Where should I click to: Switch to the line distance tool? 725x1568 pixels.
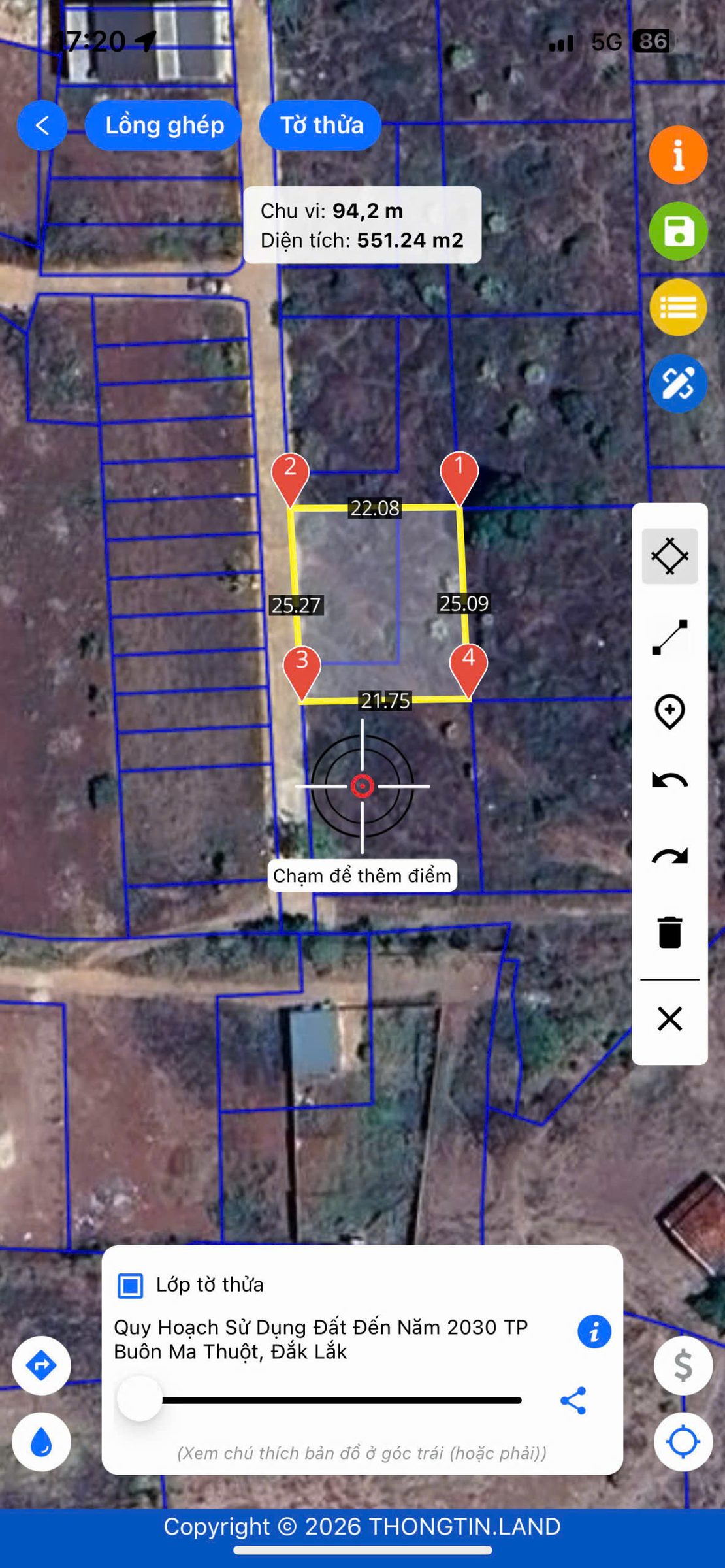669,637
